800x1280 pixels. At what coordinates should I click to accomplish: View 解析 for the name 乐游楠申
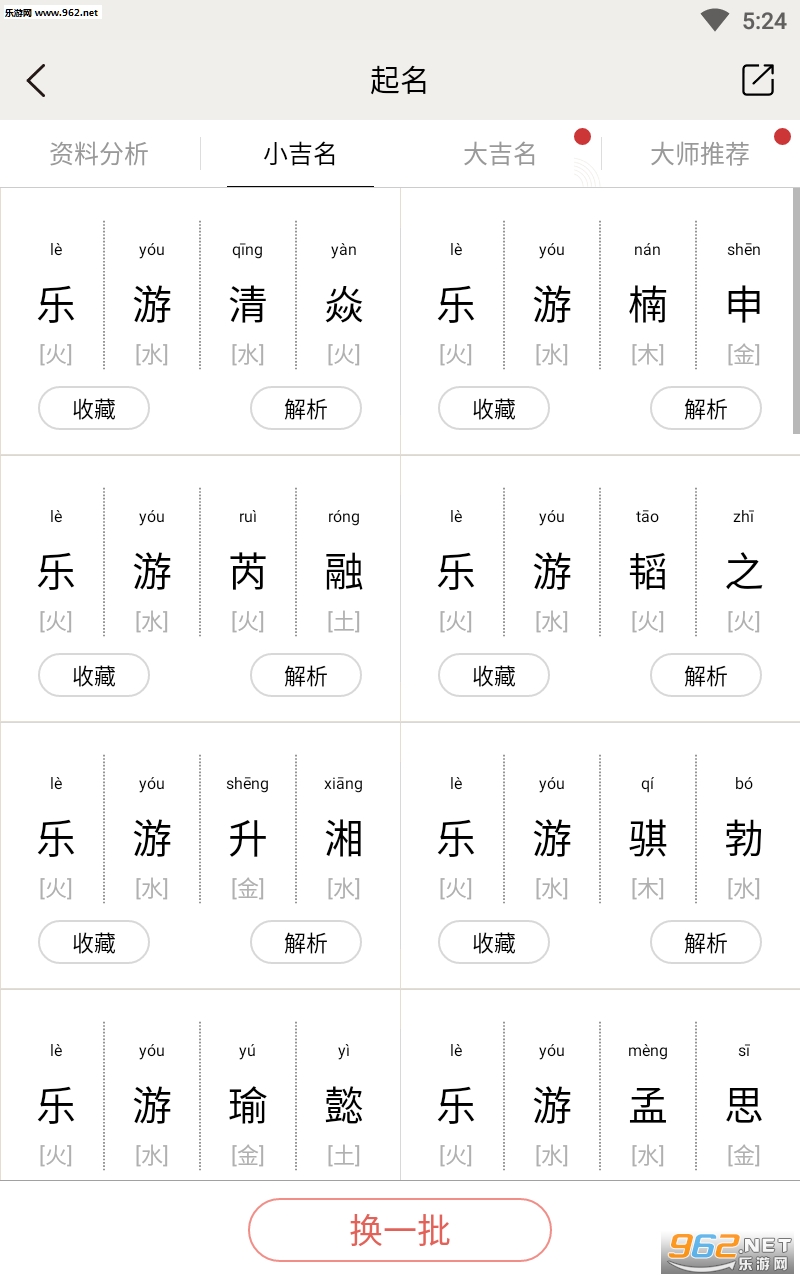click(706, 408)
